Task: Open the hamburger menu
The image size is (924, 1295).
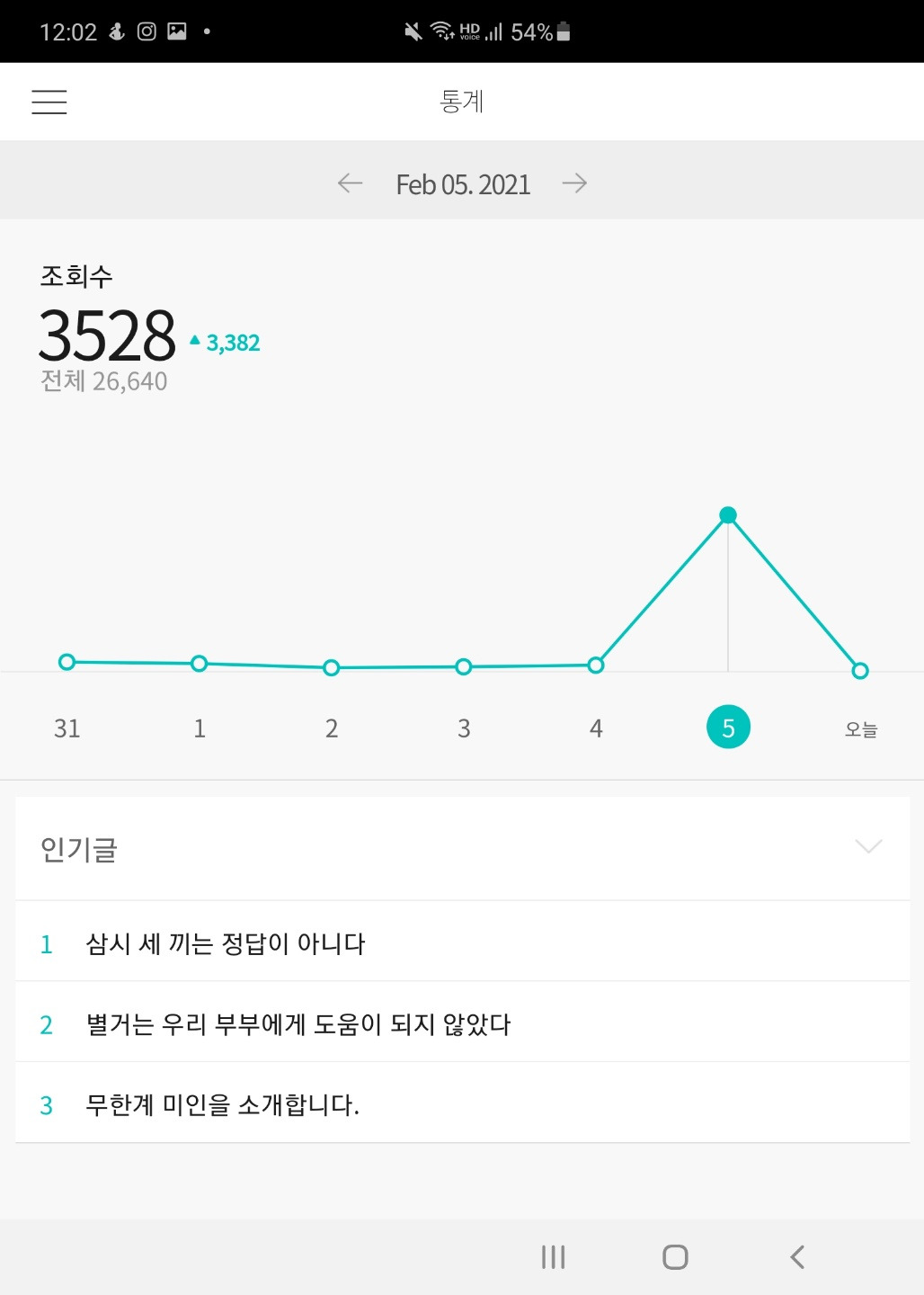Action: [49, 102]
